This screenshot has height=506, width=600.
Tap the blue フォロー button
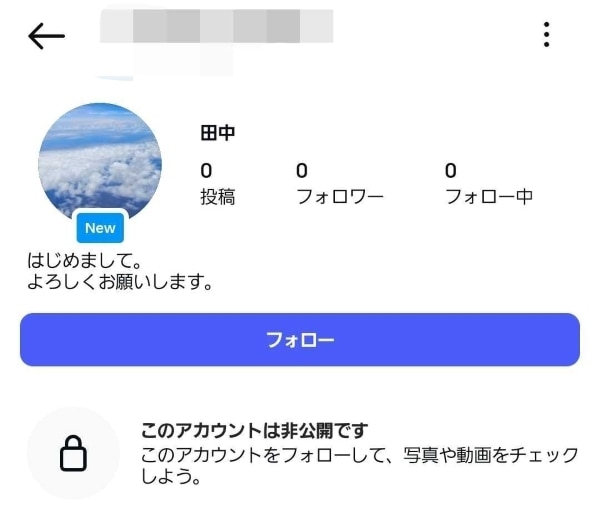click(x=300, y=340)
